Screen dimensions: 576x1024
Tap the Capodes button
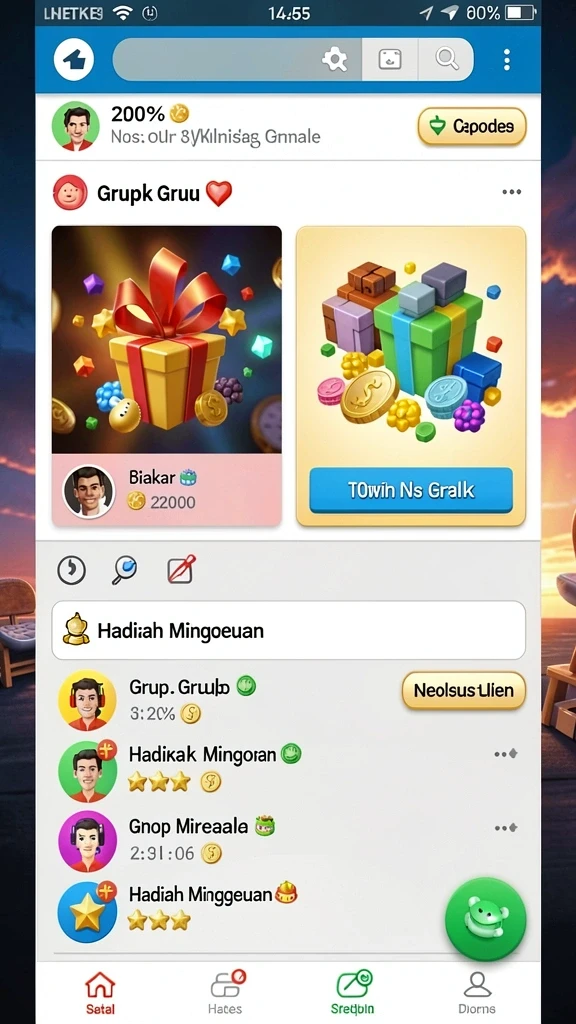[x=472, y=126]
